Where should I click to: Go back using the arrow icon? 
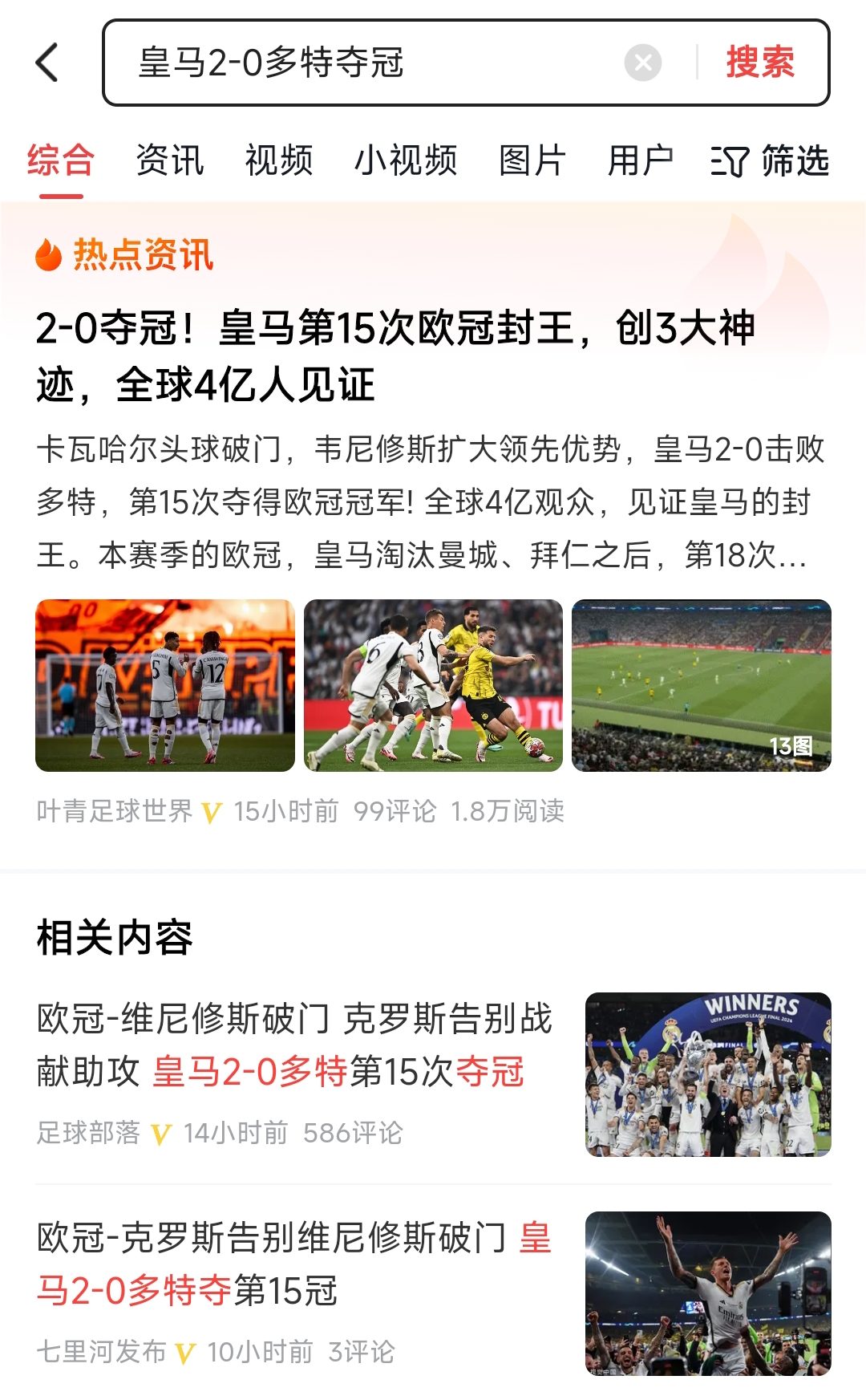[x=48, y=63]
